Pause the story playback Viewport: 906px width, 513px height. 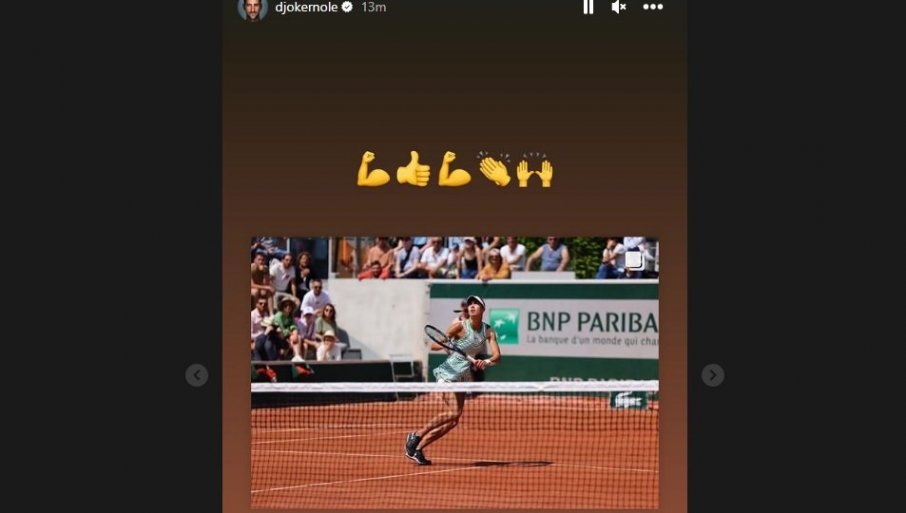tap(588, 7)
